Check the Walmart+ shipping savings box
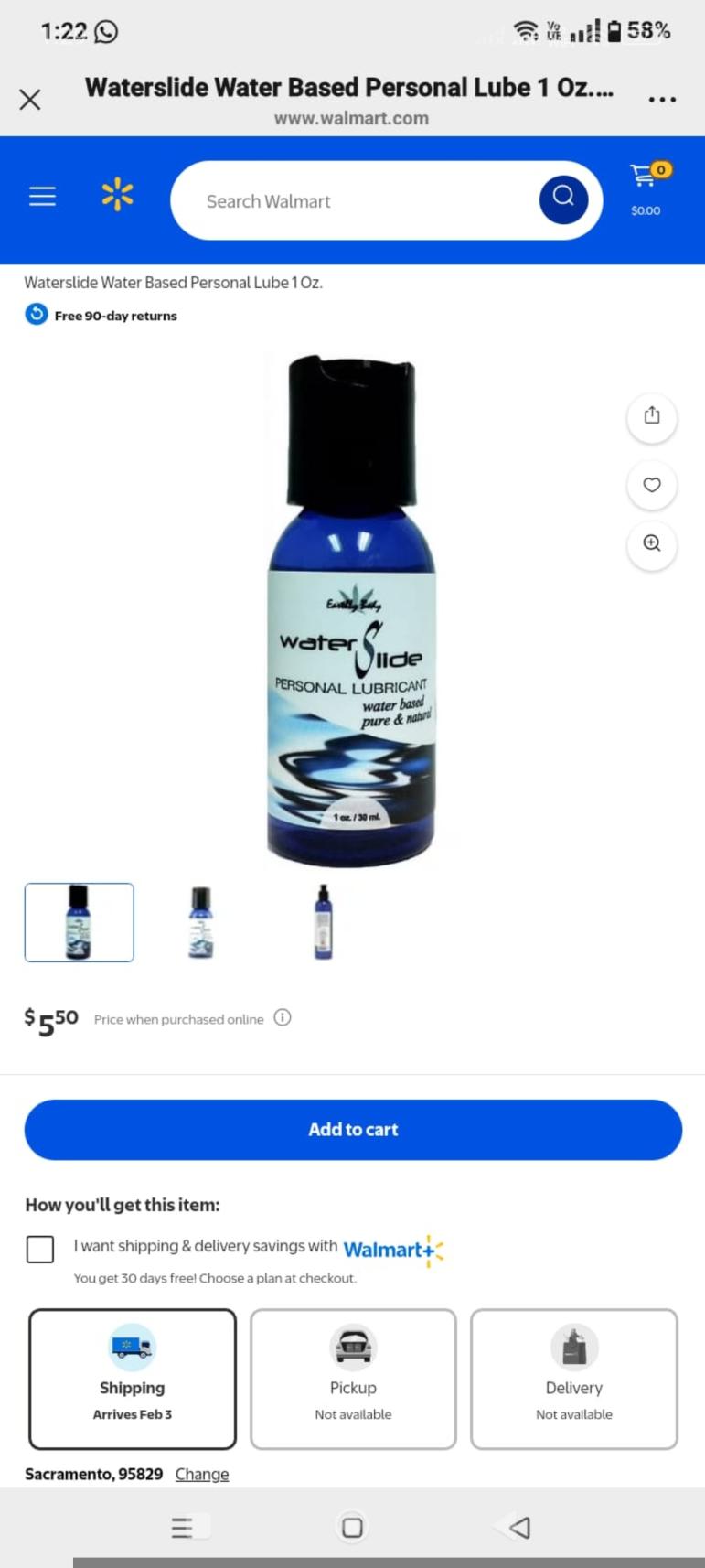Viewport: 705px width, 1568px height. pos(40,1249)
